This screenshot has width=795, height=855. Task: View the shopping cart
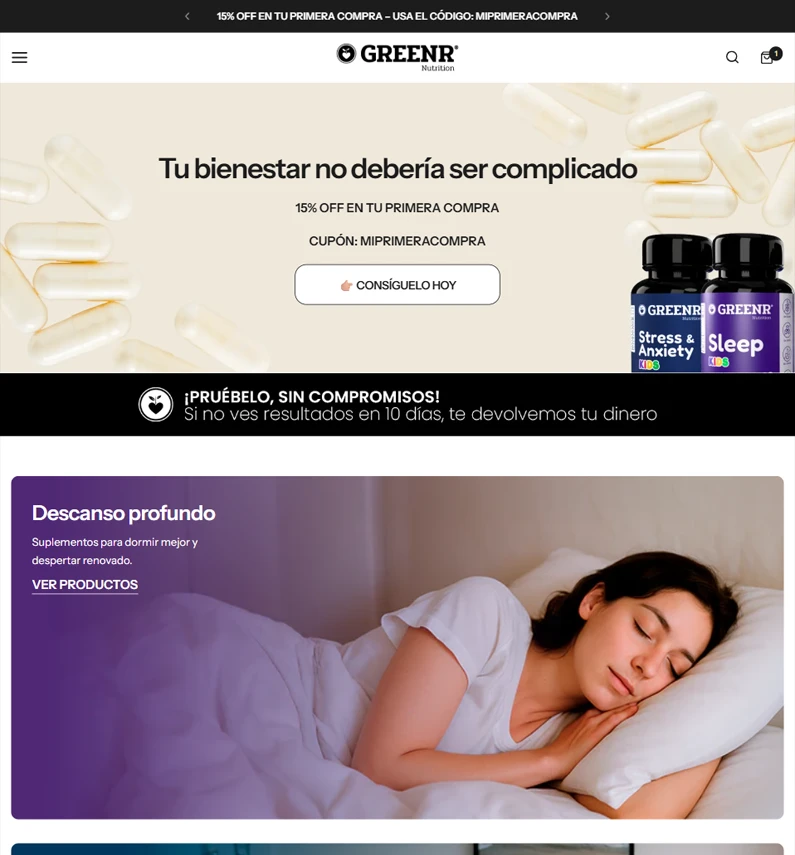coord(767,58)
